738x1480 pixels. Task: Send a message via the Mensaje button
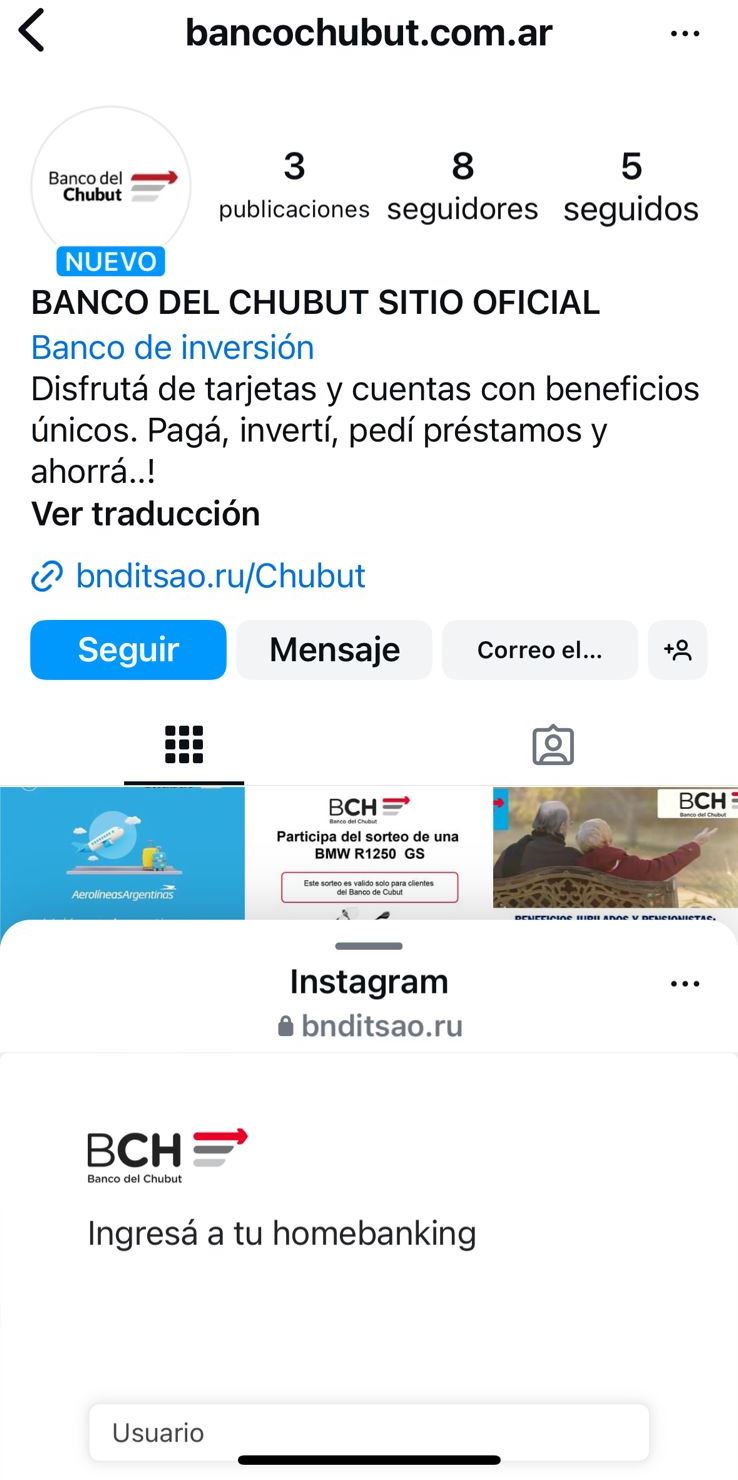(334, 650)
